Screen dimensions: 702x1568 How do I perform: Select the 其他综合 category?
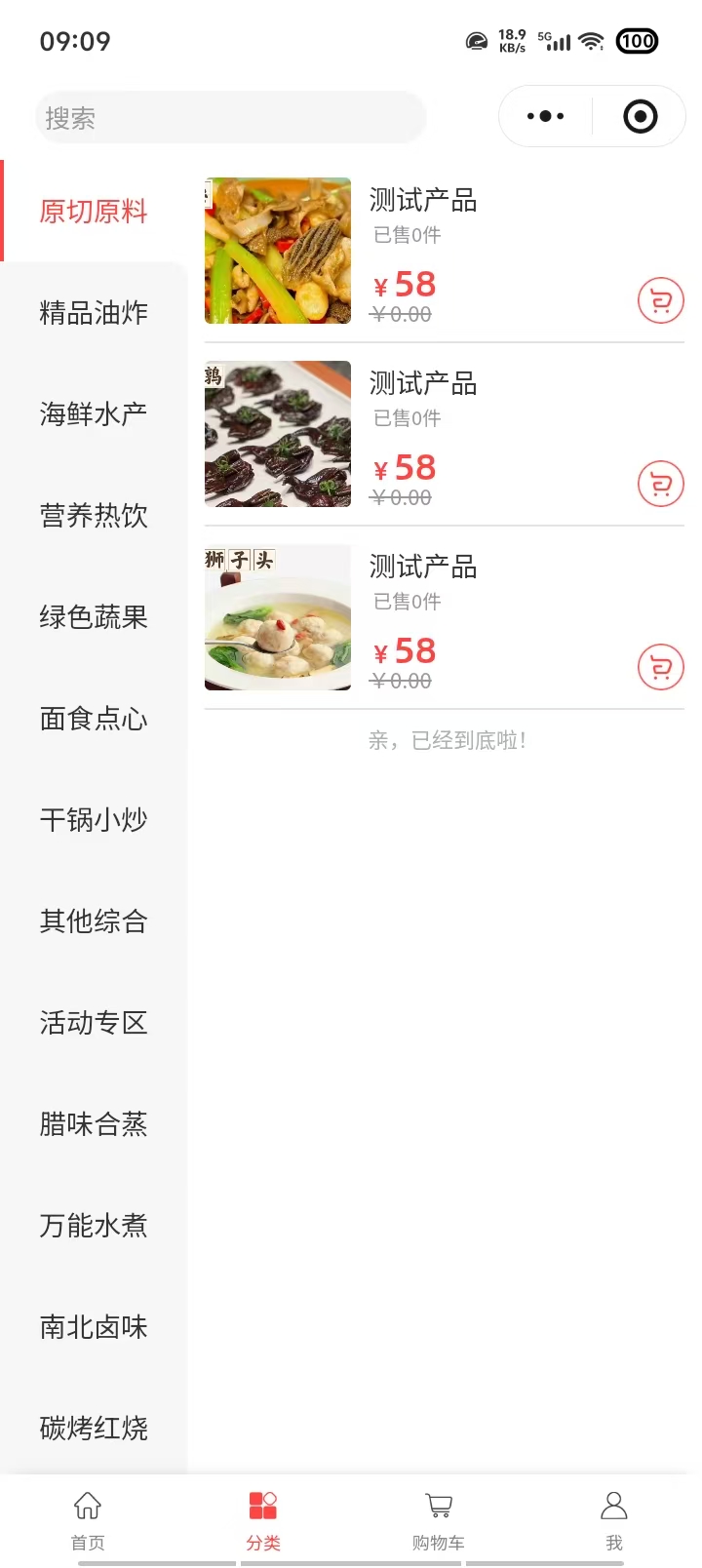click(x=94, y=921)
